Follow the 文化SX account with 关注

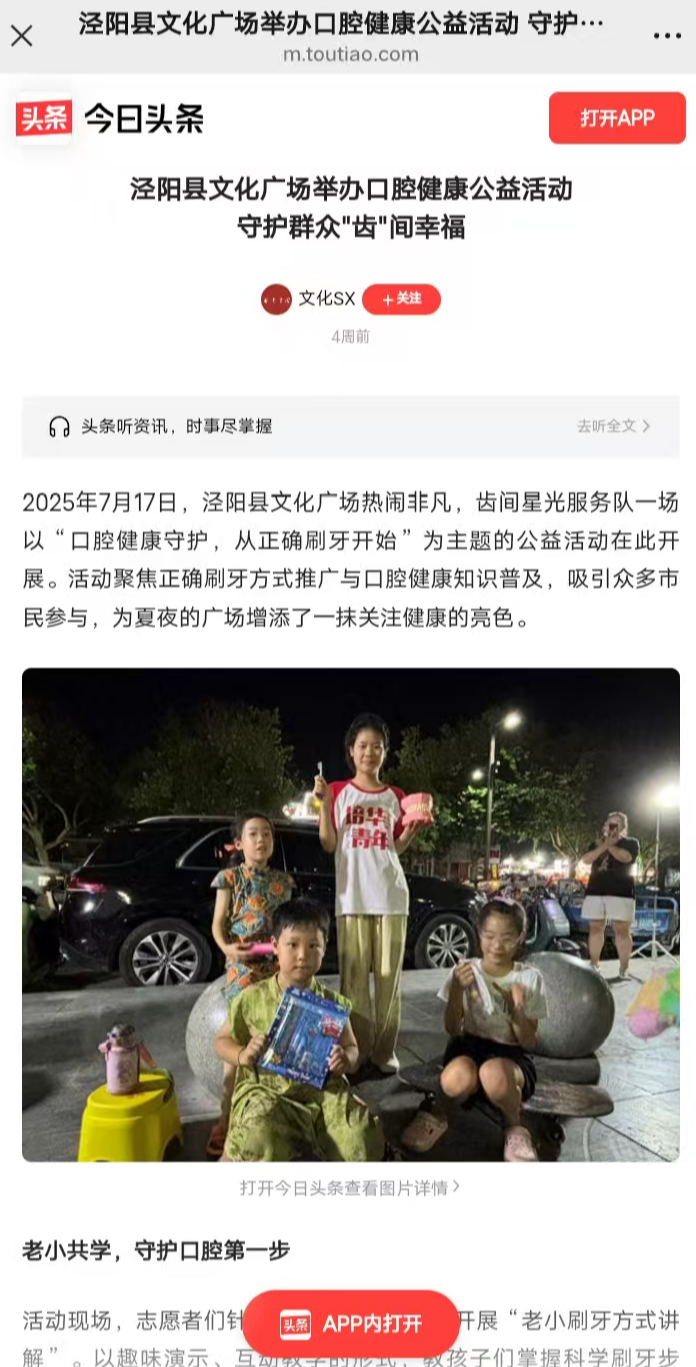pos(401,299)
